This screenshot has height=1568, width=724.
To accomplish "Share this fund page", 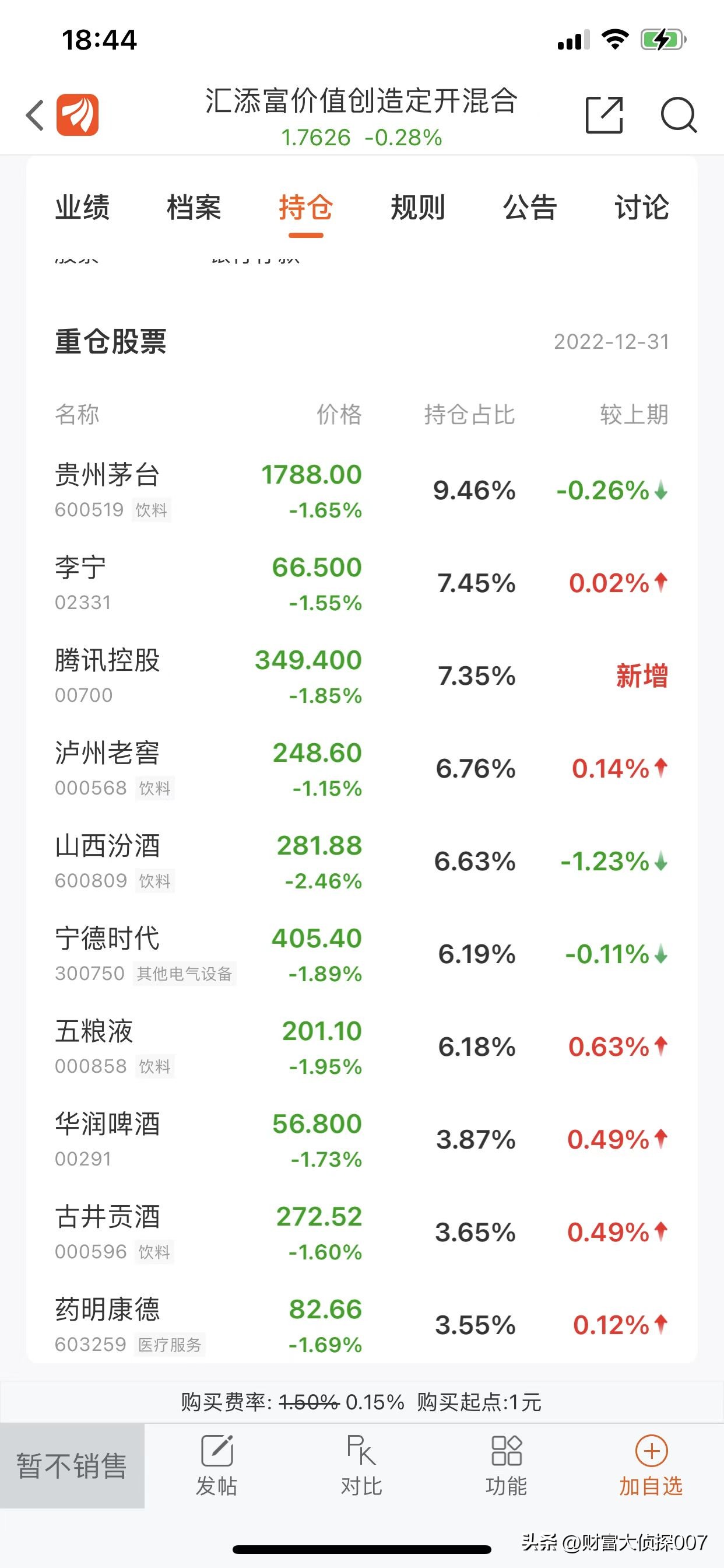I will coord(603,114).
